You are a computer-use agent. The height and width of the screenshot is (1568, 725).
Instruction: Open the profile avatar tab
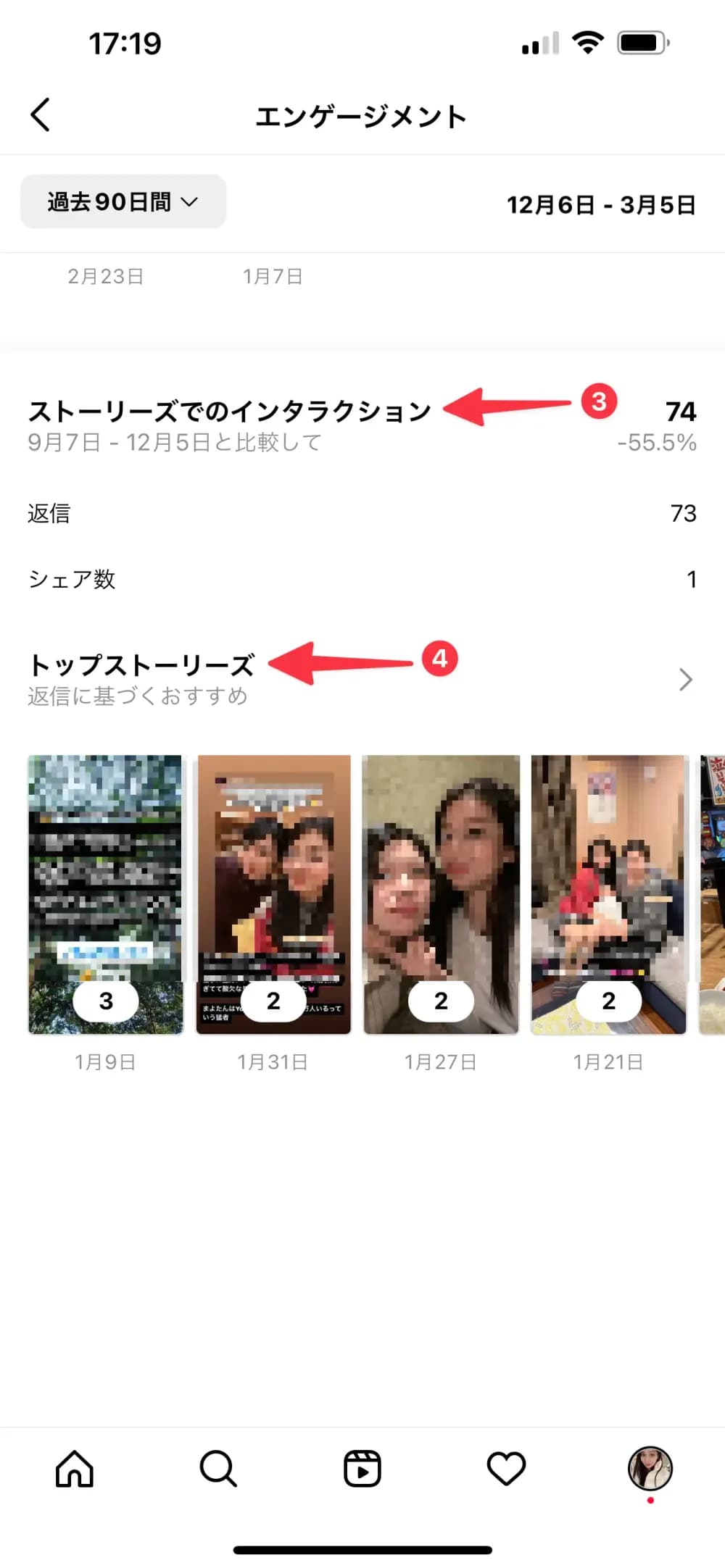click(650, 1469)
